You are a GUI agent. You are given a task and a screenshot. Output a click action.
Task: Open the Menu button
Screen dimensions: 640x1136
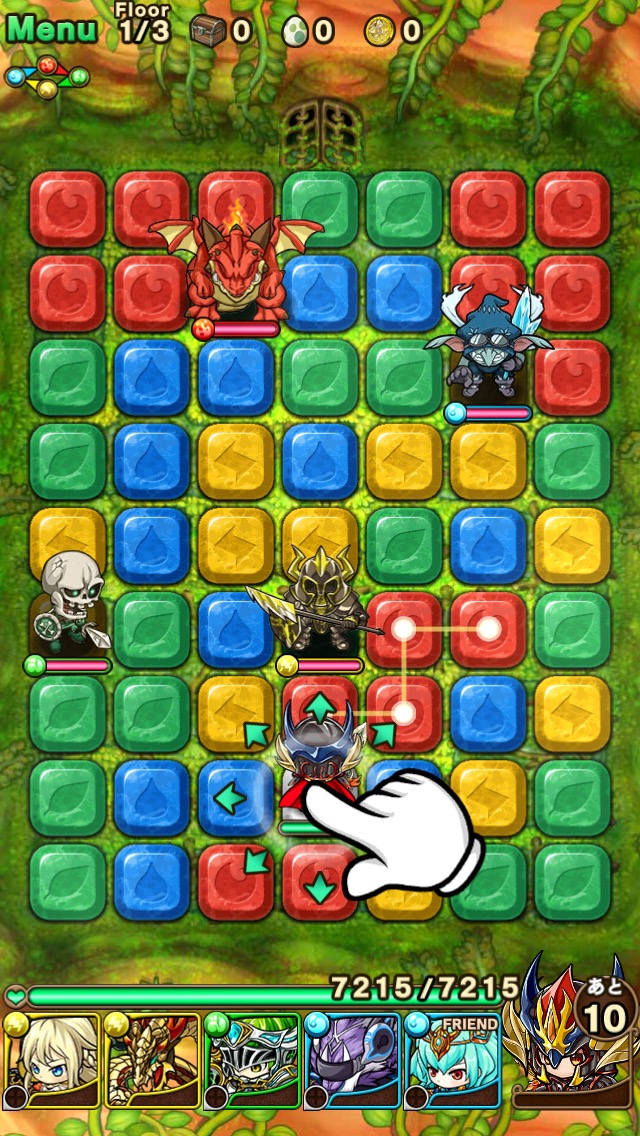tap(52, 28)
